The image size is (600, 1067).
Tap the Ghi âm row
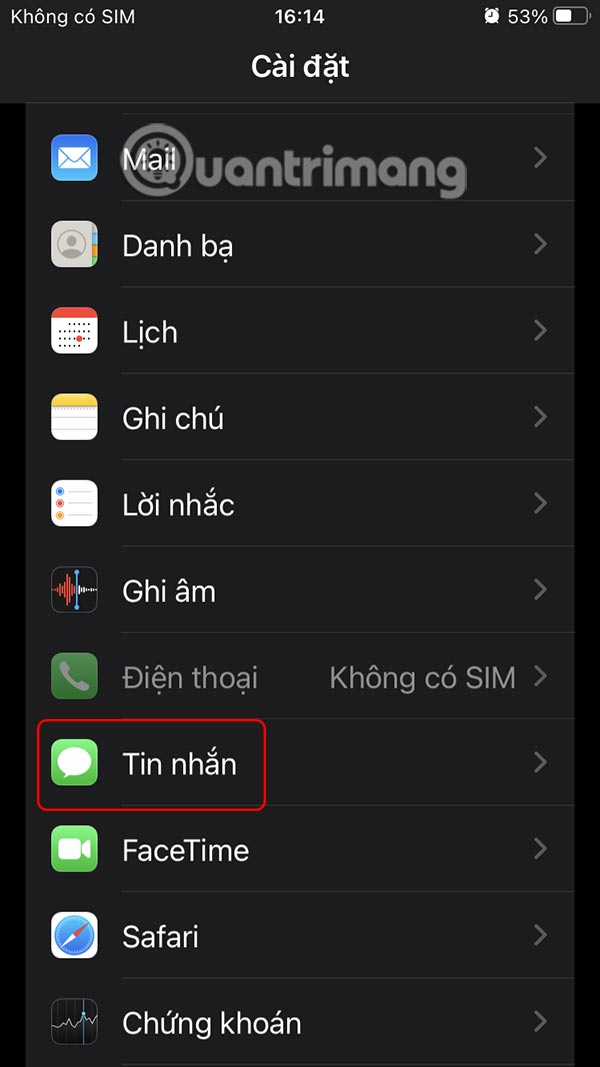300,591
